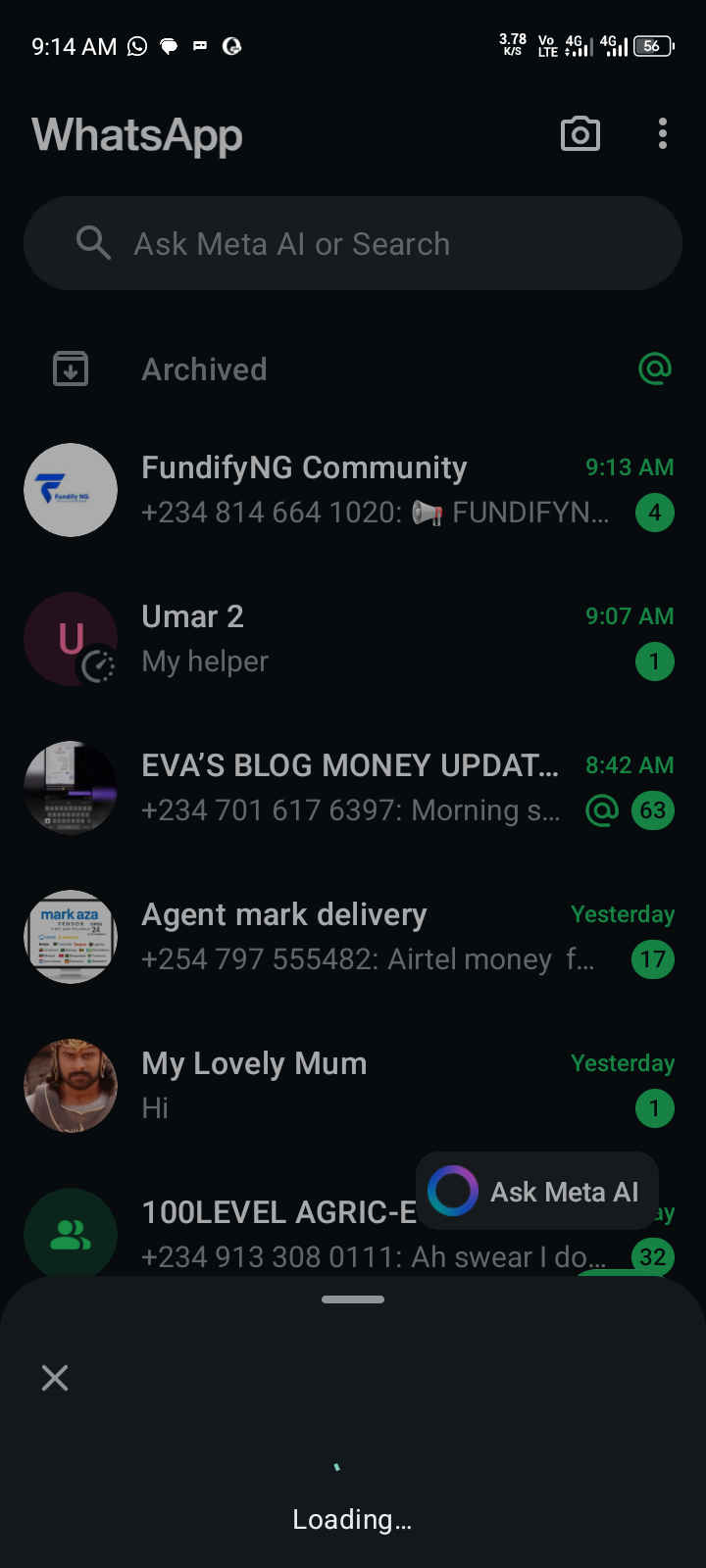Open the chat with Umar 2

click(x=373, y=639)
